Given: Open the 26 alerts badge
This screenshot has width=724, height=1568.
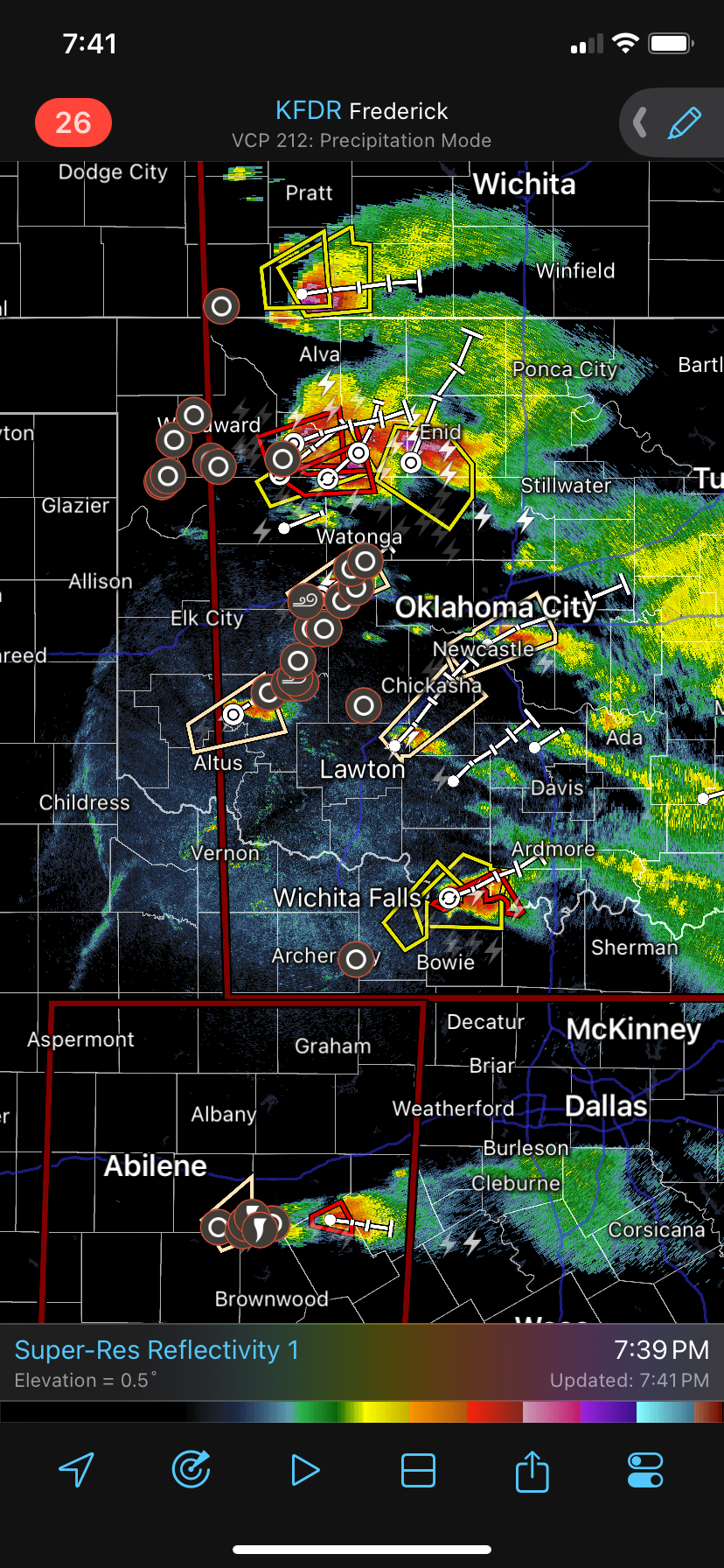Looking at the screenshot, I should (x=73, y=122).
